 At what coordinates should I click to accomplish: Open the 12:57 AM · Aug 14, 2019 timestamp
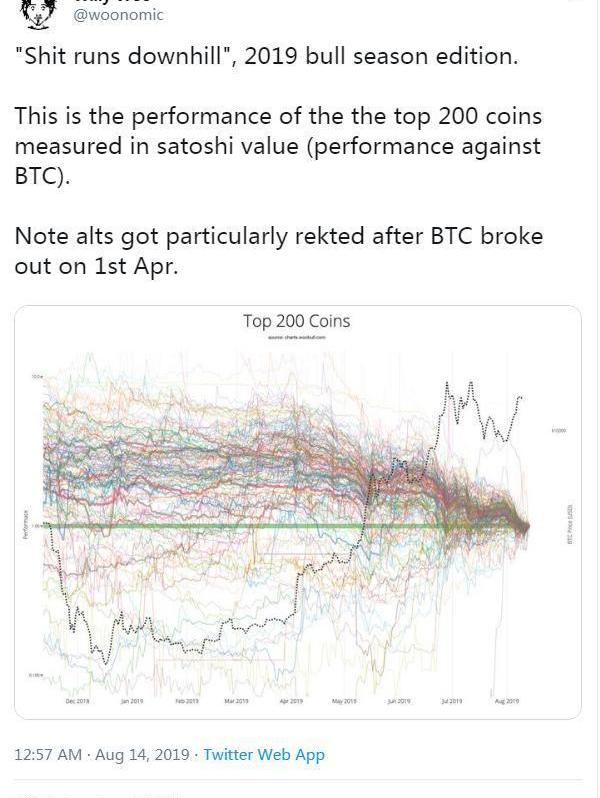coord(103,755)
